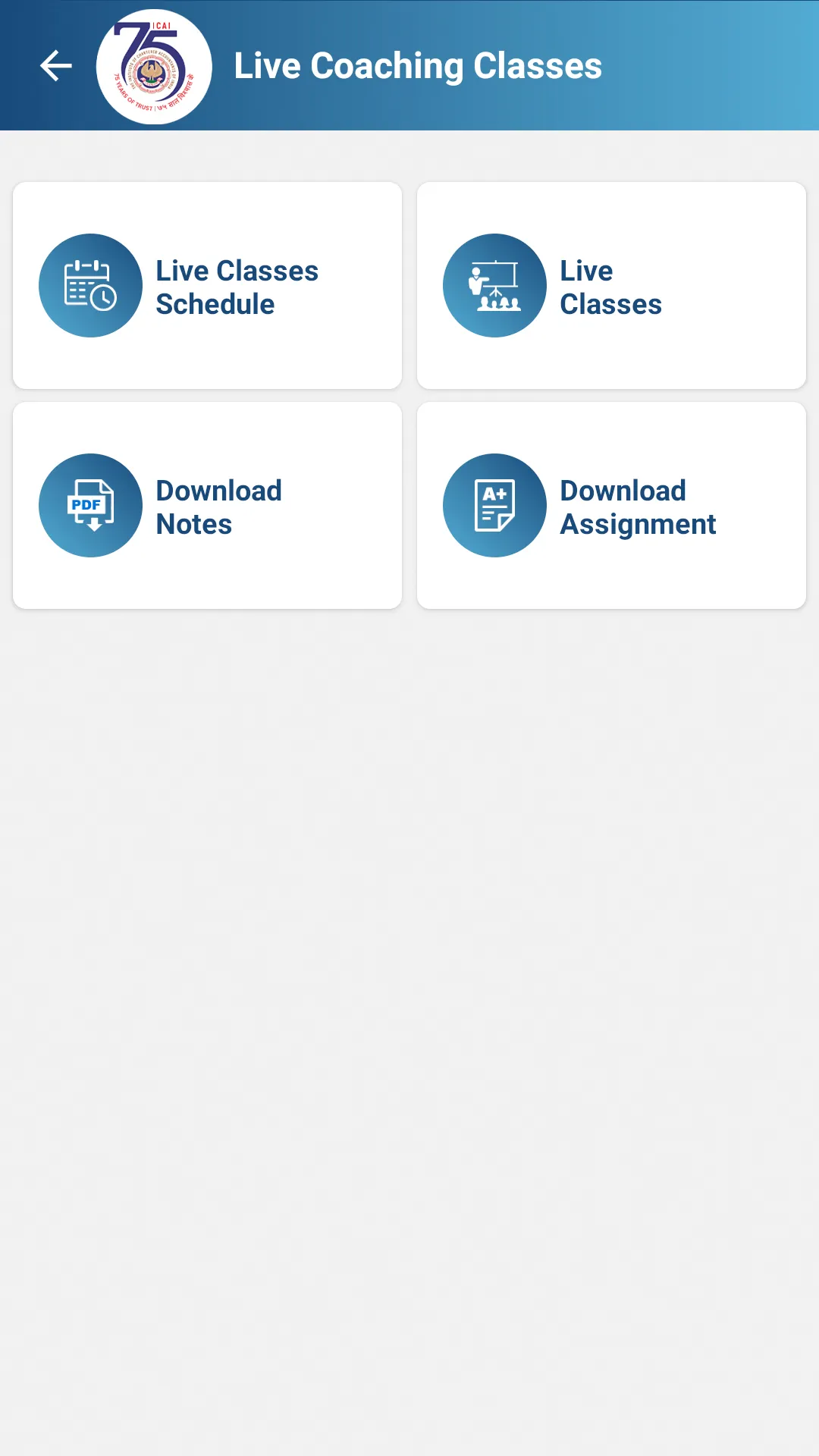Select the calendar icon for Live Classes Schedule
Image resolution: width=819 pixels, height=1456 pixels.
tap(90, 284)
